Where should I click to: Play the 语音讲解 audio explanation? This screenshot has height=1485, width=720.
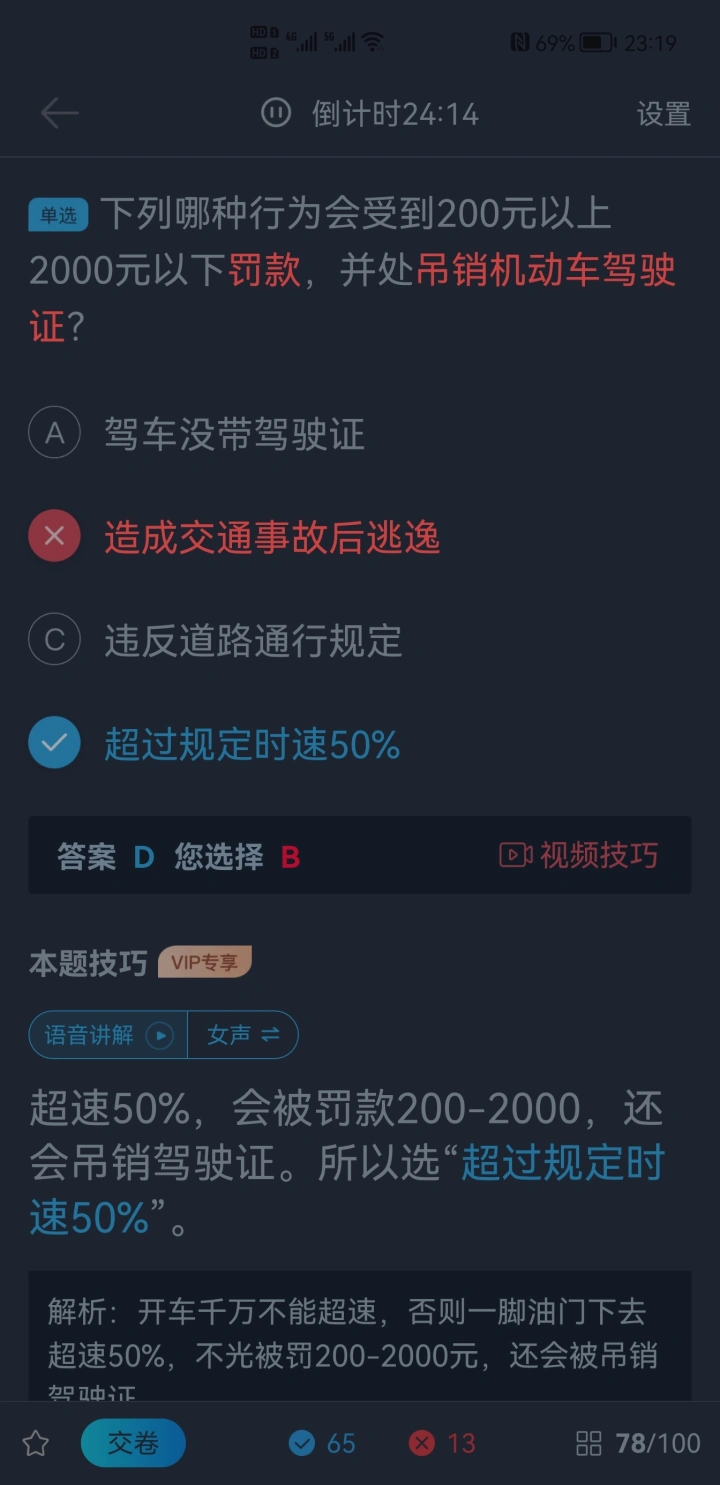point(108,1035)
